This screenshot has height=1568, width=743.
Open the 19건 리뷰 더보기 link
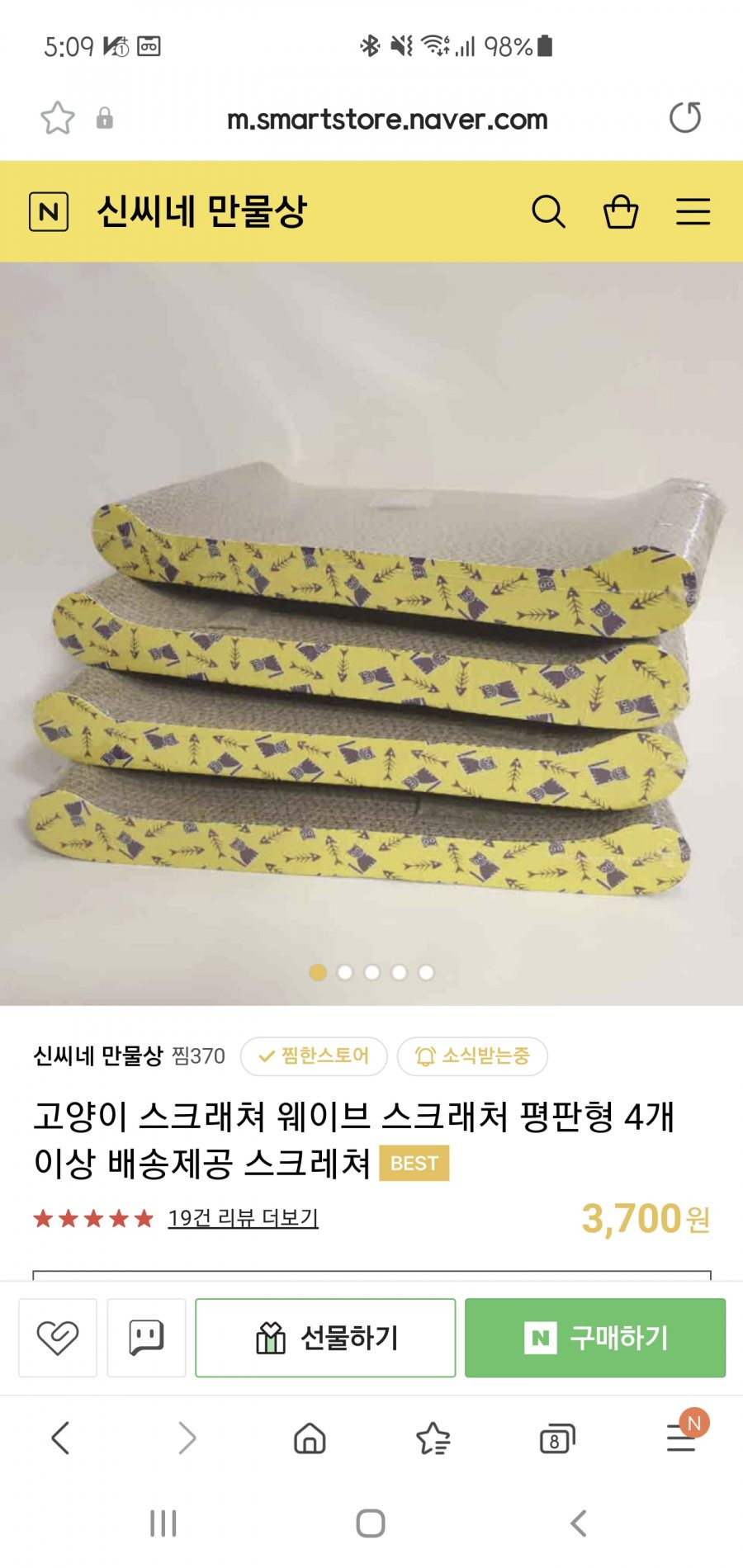(243, 1218)
